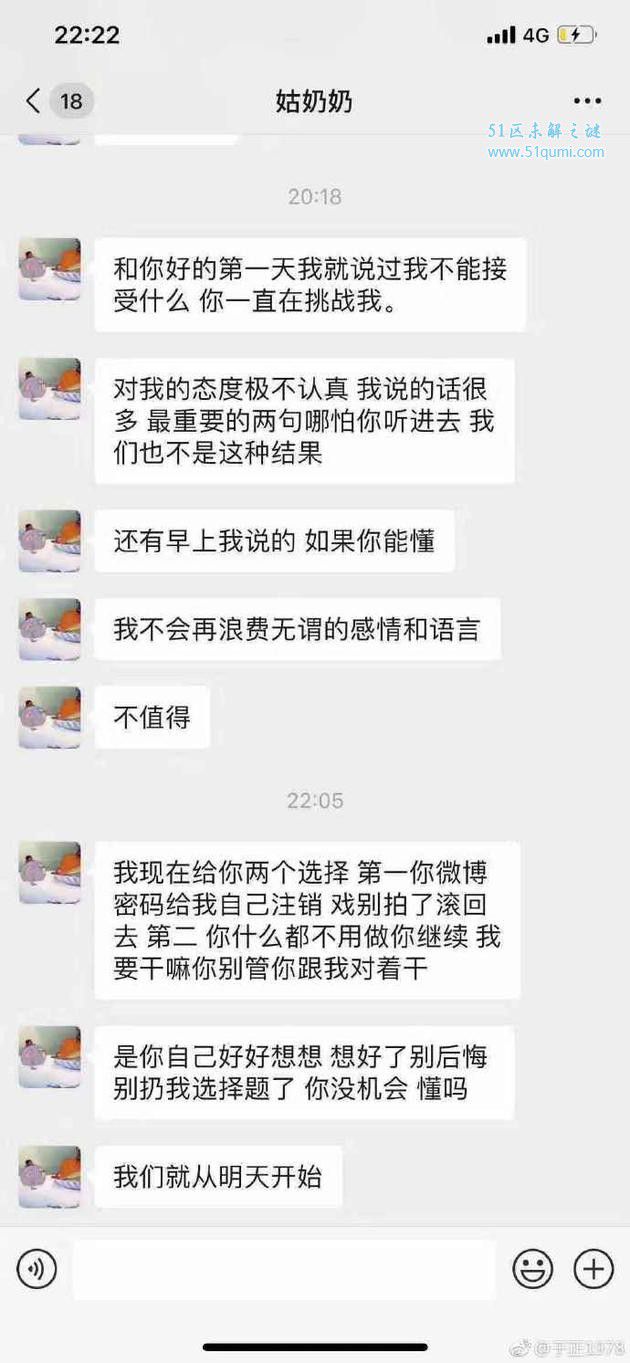Open sender avatar beside the 不值得 message
The width and height of the screenshot is (630, 1363).
tap(50, 717)
